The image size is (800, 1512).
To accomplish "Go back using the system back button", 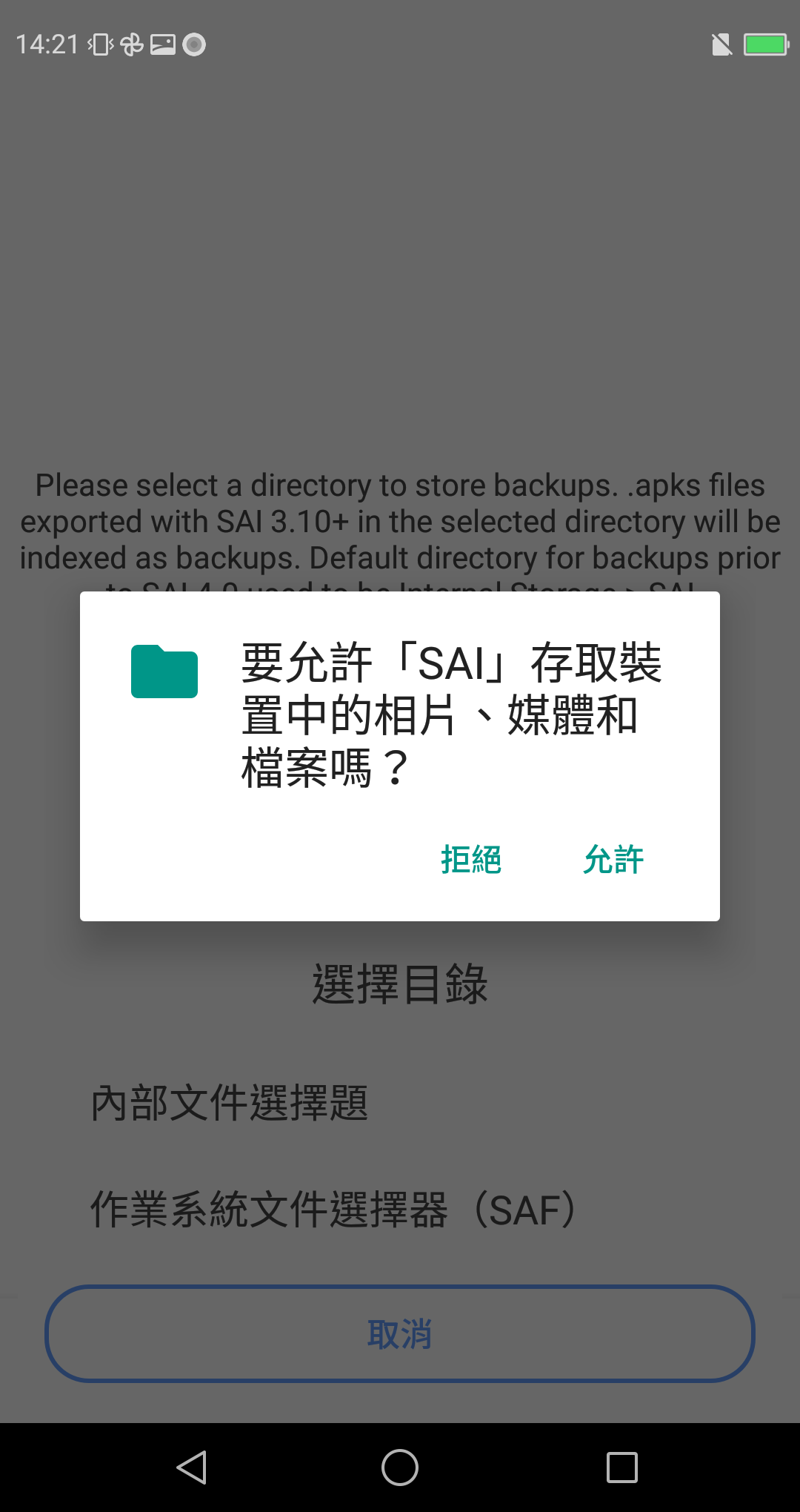I will pyautogui.click(x=193, y=1468).
